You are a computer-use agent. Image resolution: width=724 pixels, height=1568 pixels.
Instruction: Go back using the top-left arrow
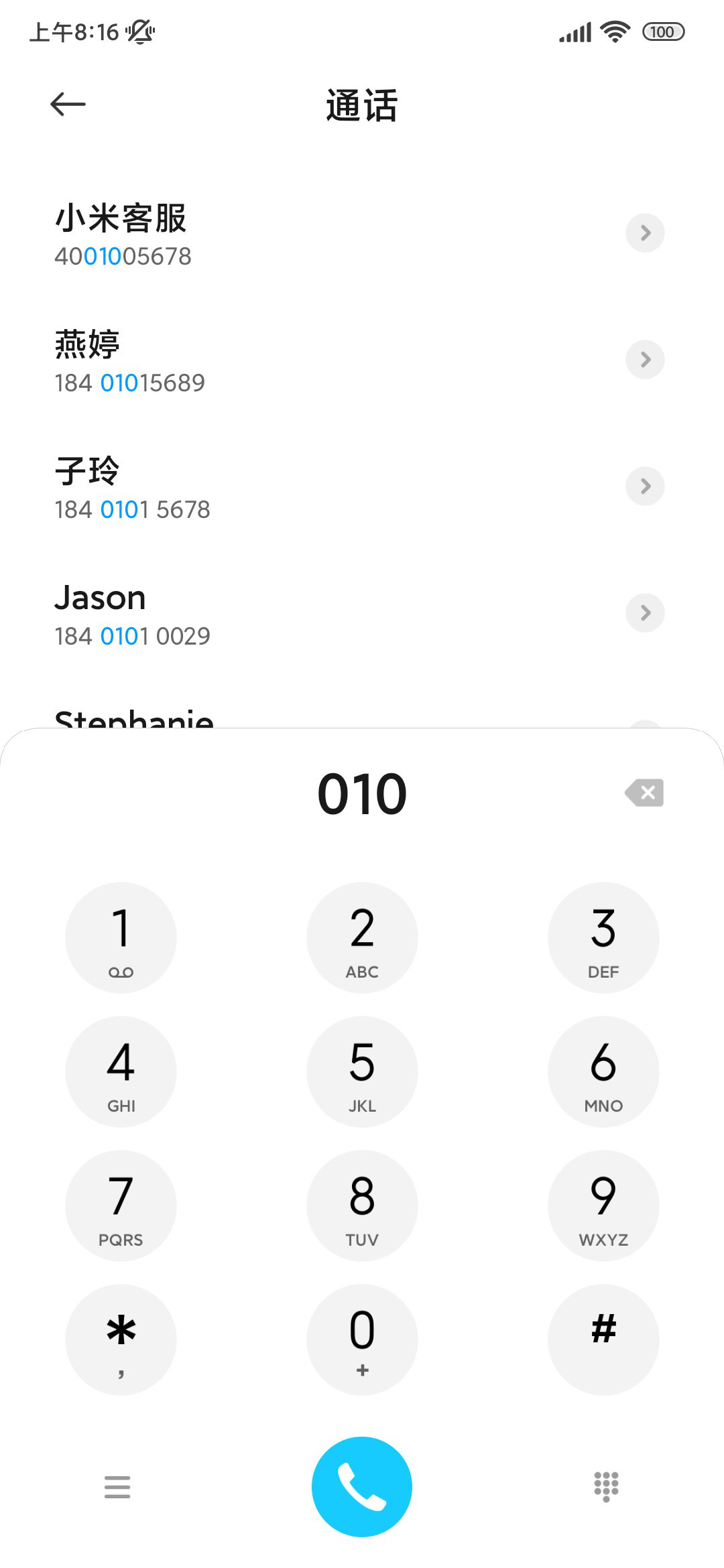point(68,104)
